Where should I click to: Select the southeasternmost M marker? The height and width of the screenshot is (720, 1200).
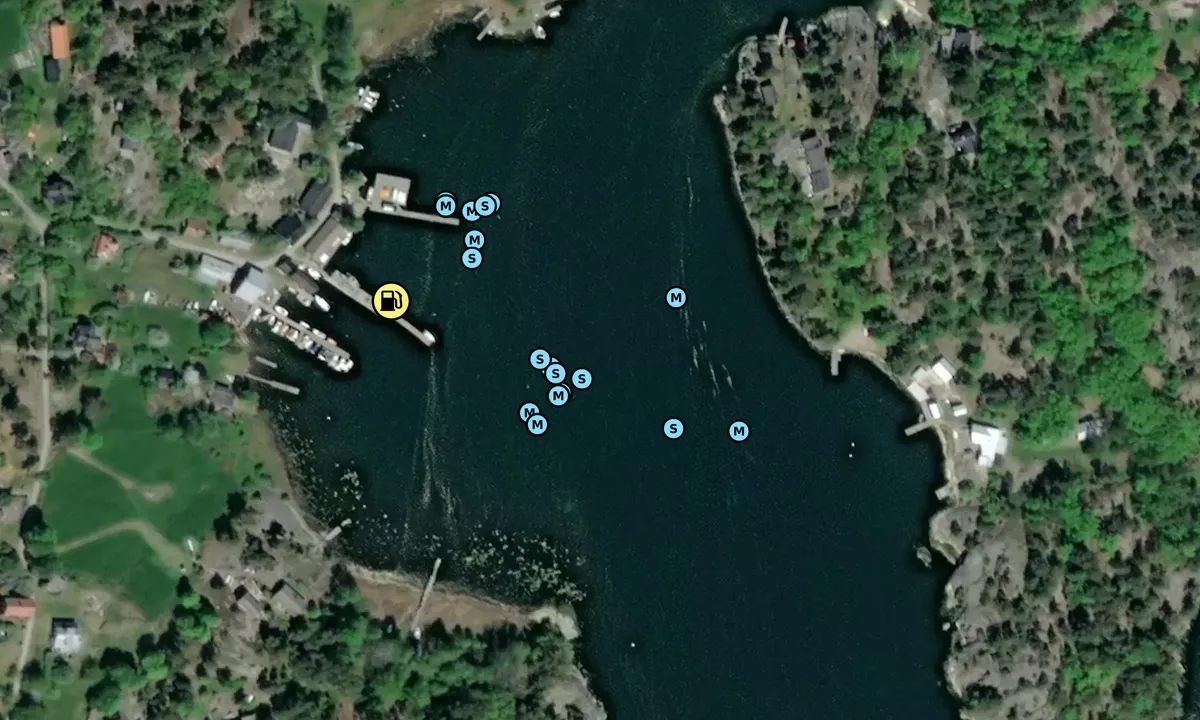pos(738,431)
